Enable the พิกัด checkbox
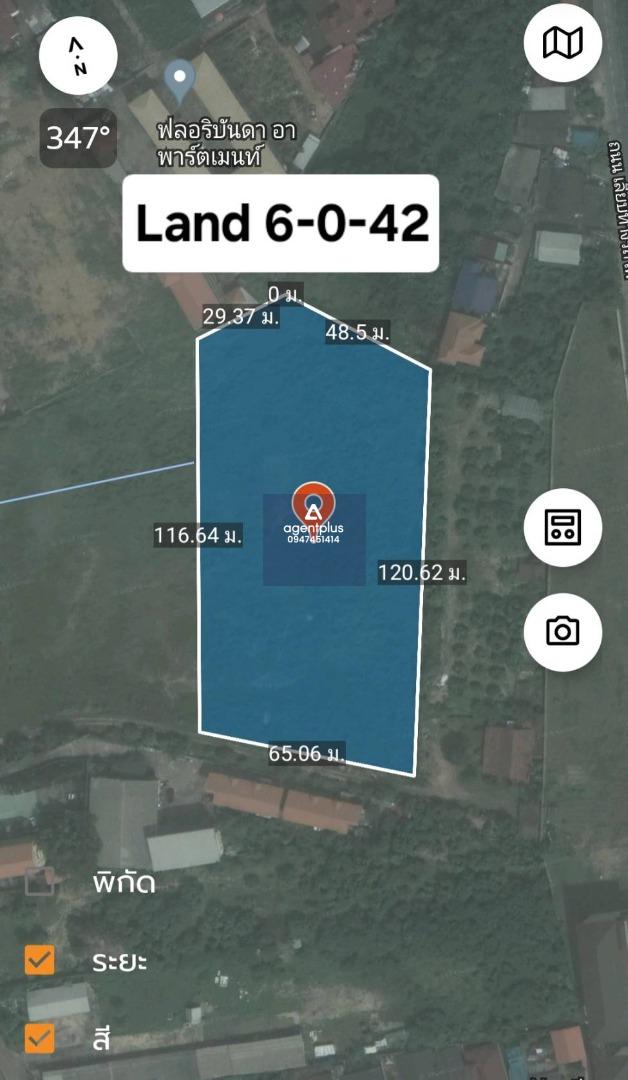628x1080 pixels. (x=39, y=882)
